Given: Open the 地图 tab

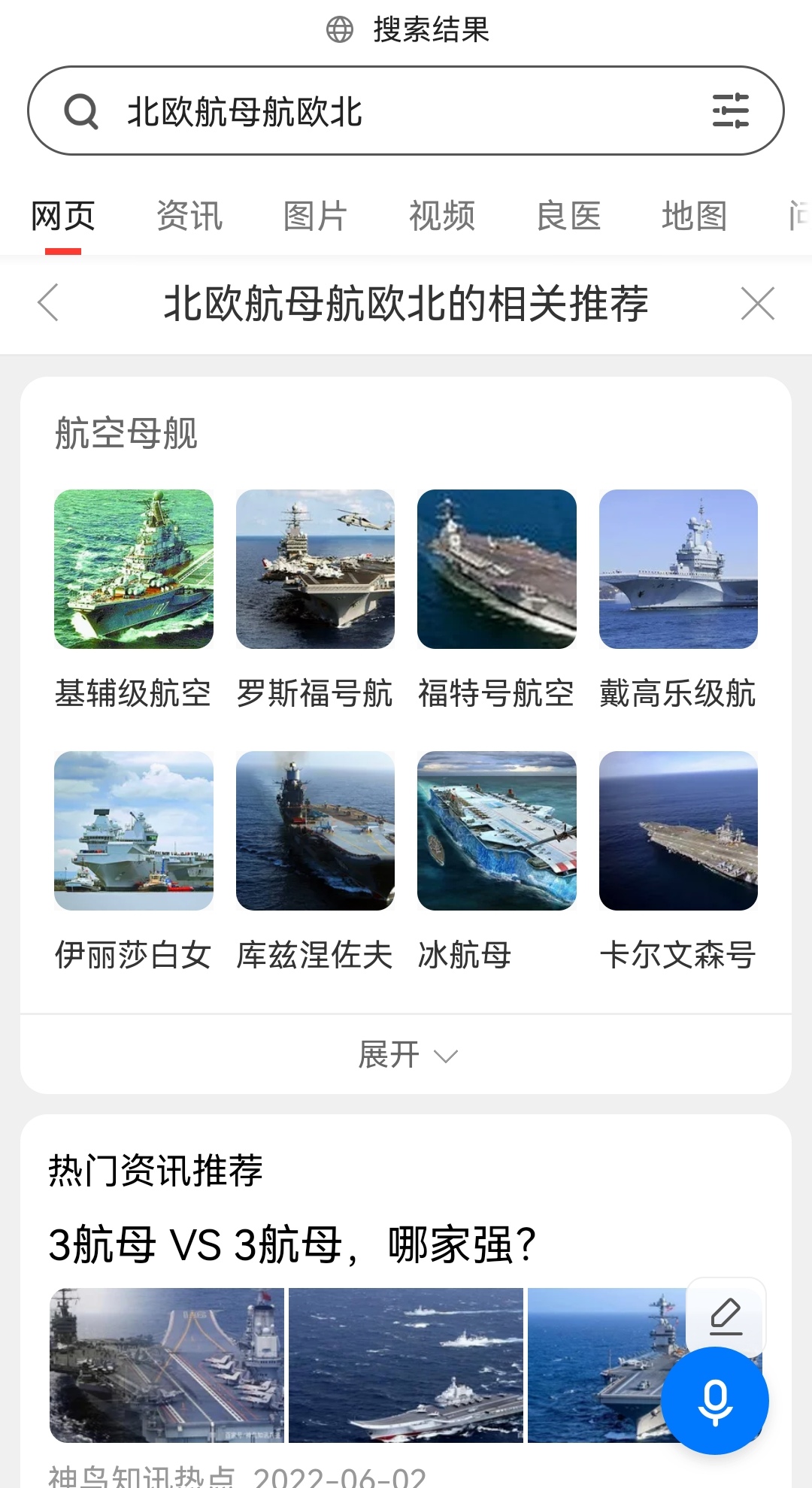Looking at the screenshot, I should [693, 216].
